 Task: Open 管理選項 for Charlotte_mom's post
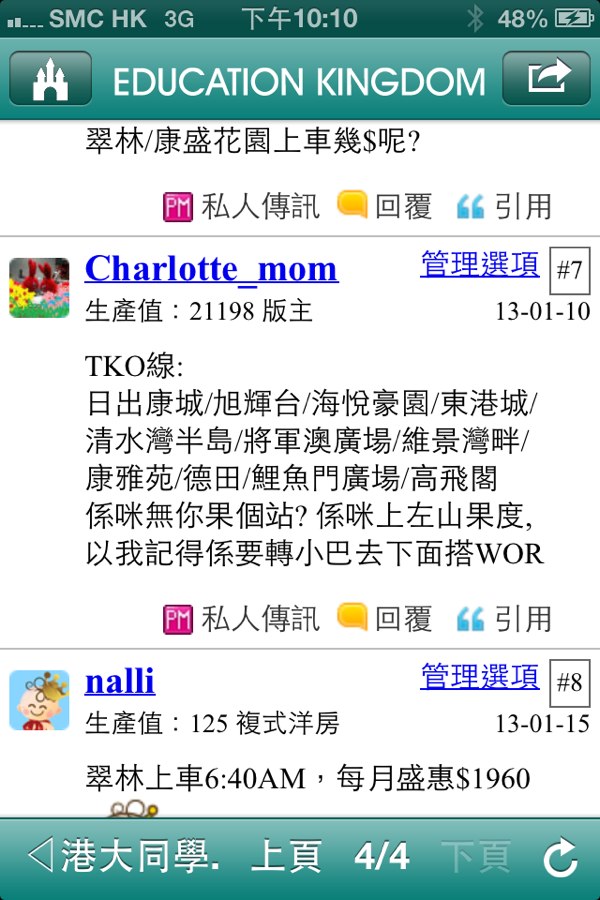479,264
